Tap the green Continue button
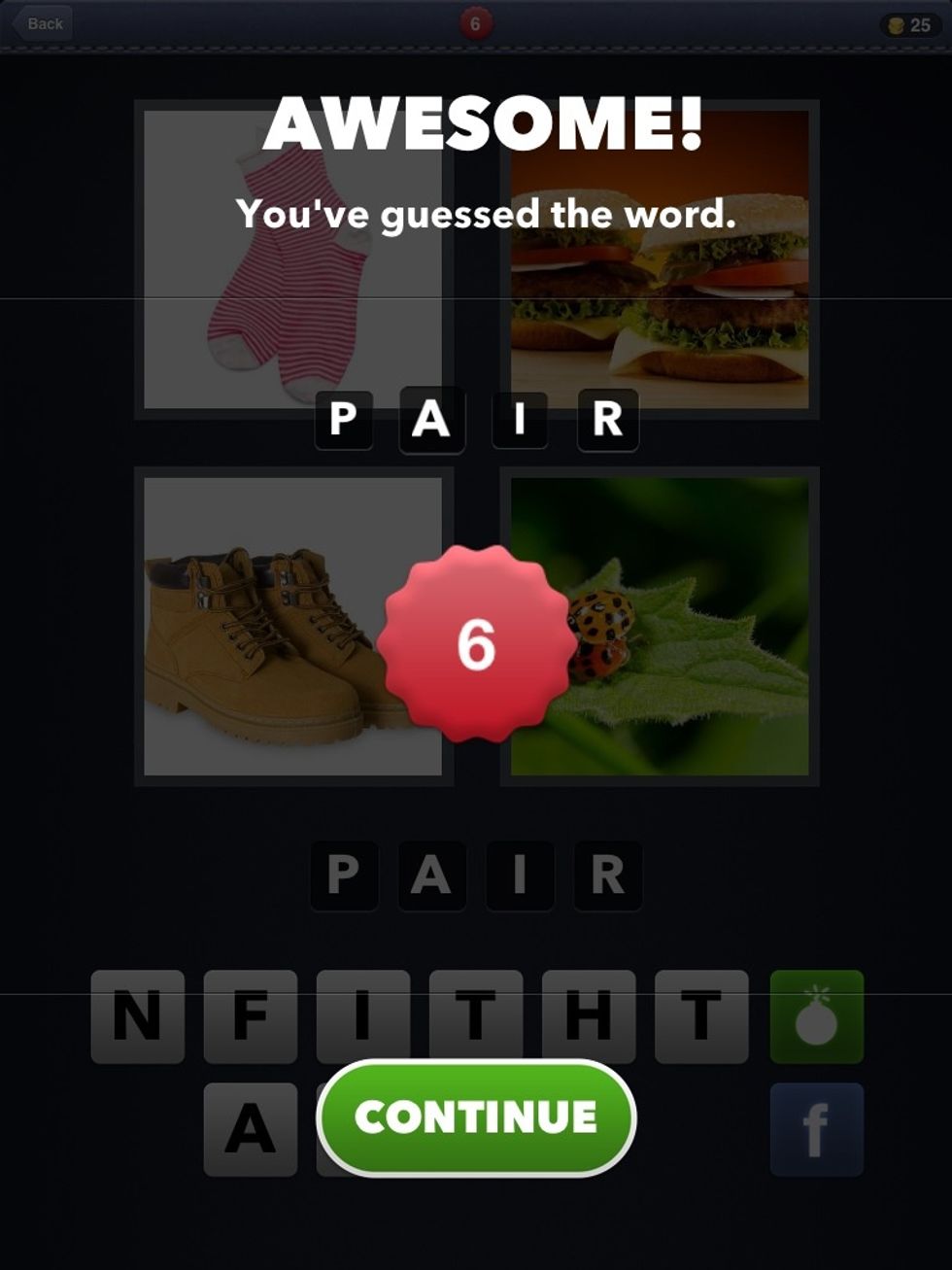The width and height of the screenshot is (952, 1270). (x=476, y=1117)
